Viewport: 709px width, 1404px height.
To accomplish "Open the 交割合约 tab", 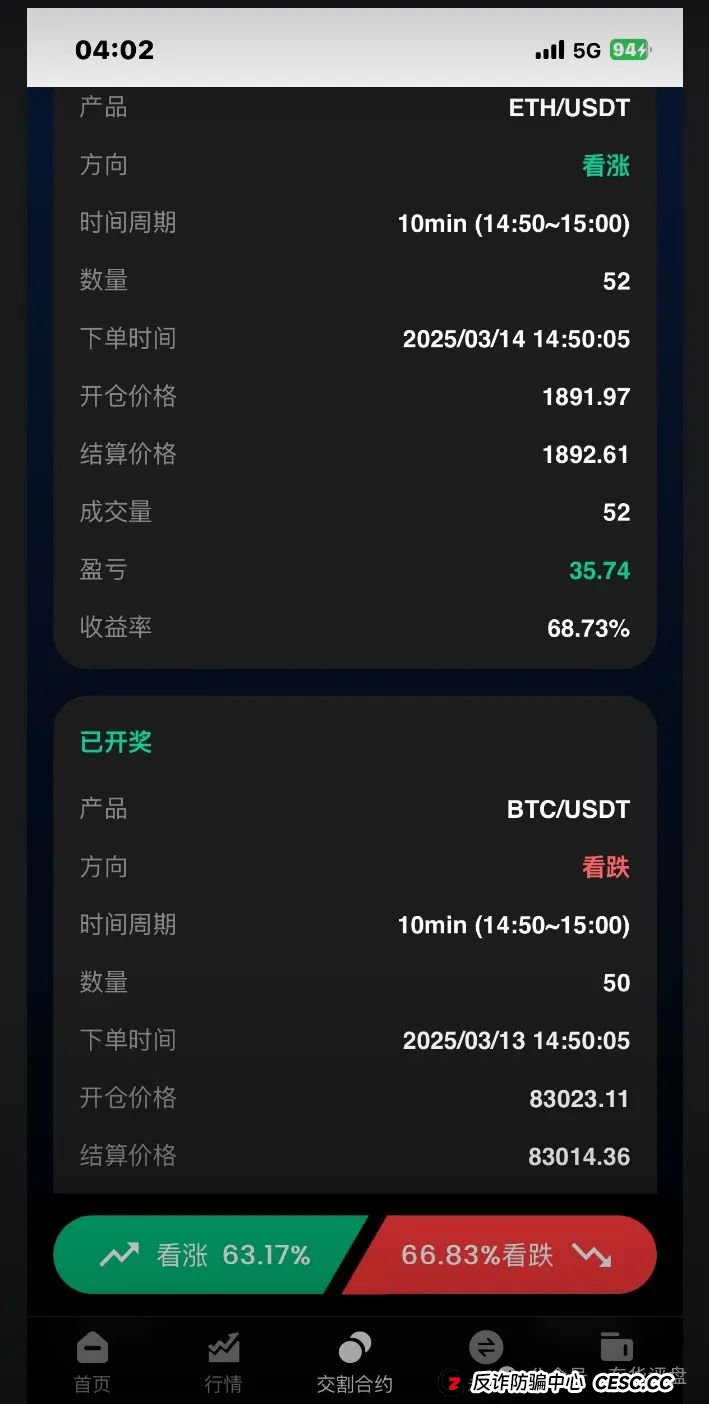I will [354, 1362].
